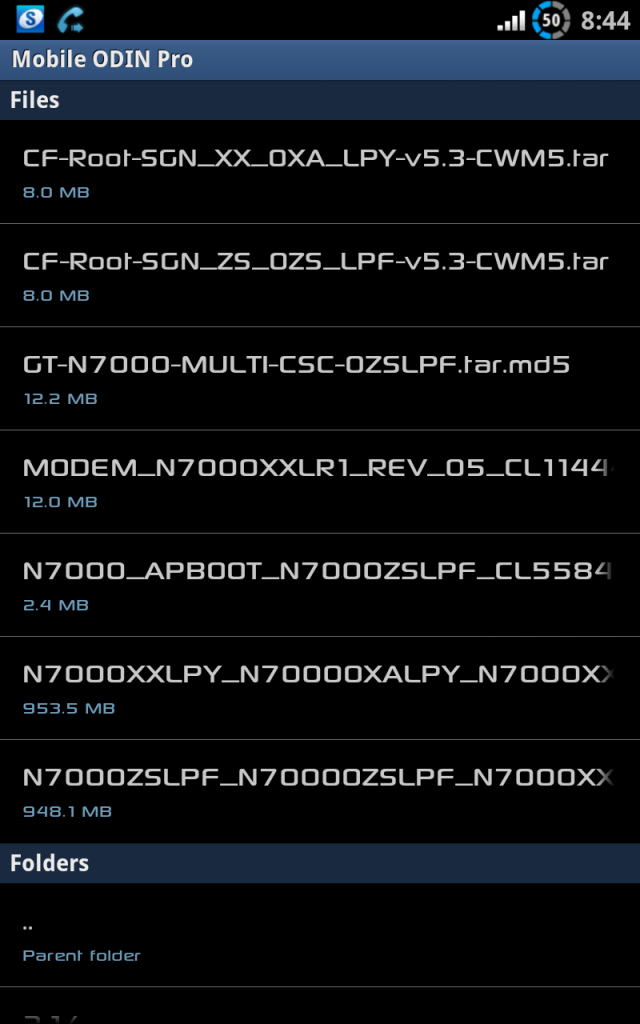
Task: Choose the CF-Root-SGN_ZS_OZS_LPF-v5.3-CWM5.tar file
Action: [320, 275]
